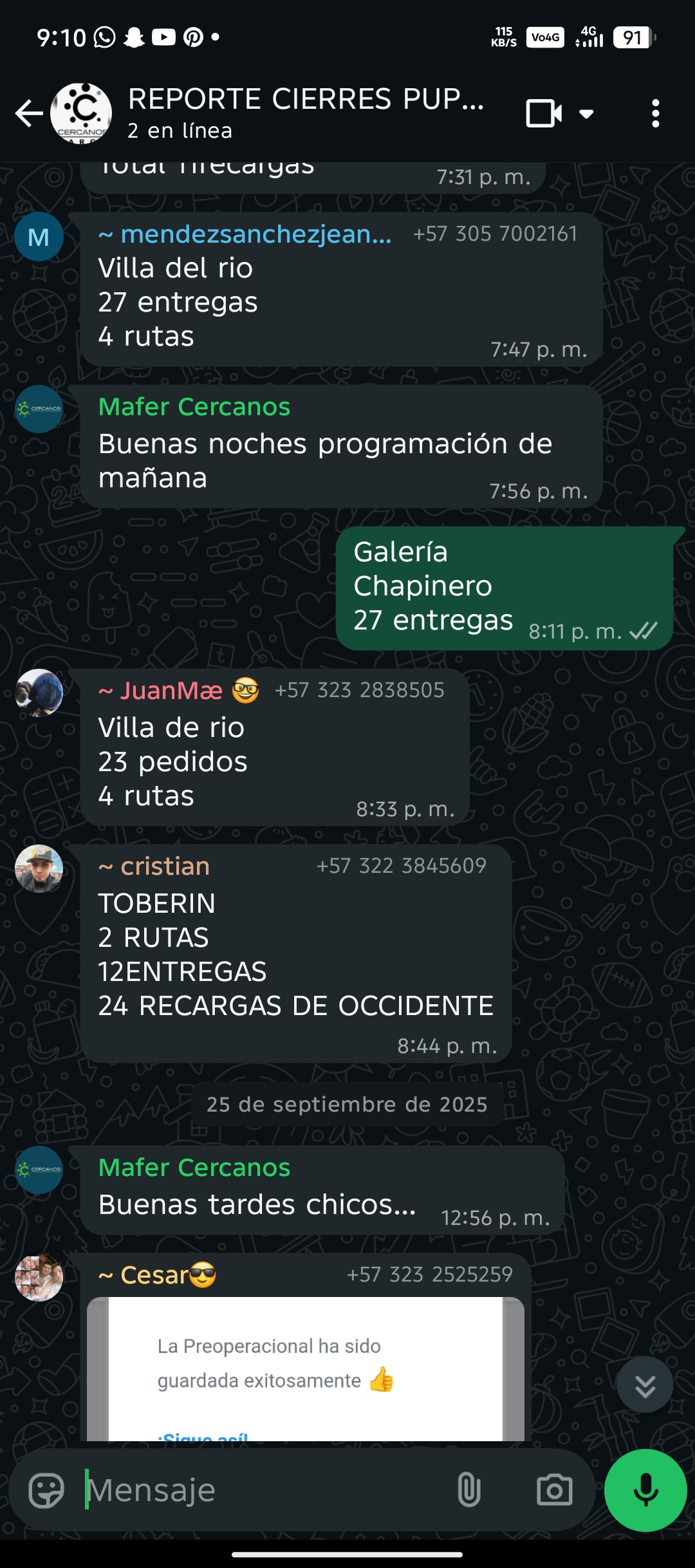Attach a file to the chat
Image resolution: width=695 pixels, height=1568 pixels.
[x=468, y=1490]
